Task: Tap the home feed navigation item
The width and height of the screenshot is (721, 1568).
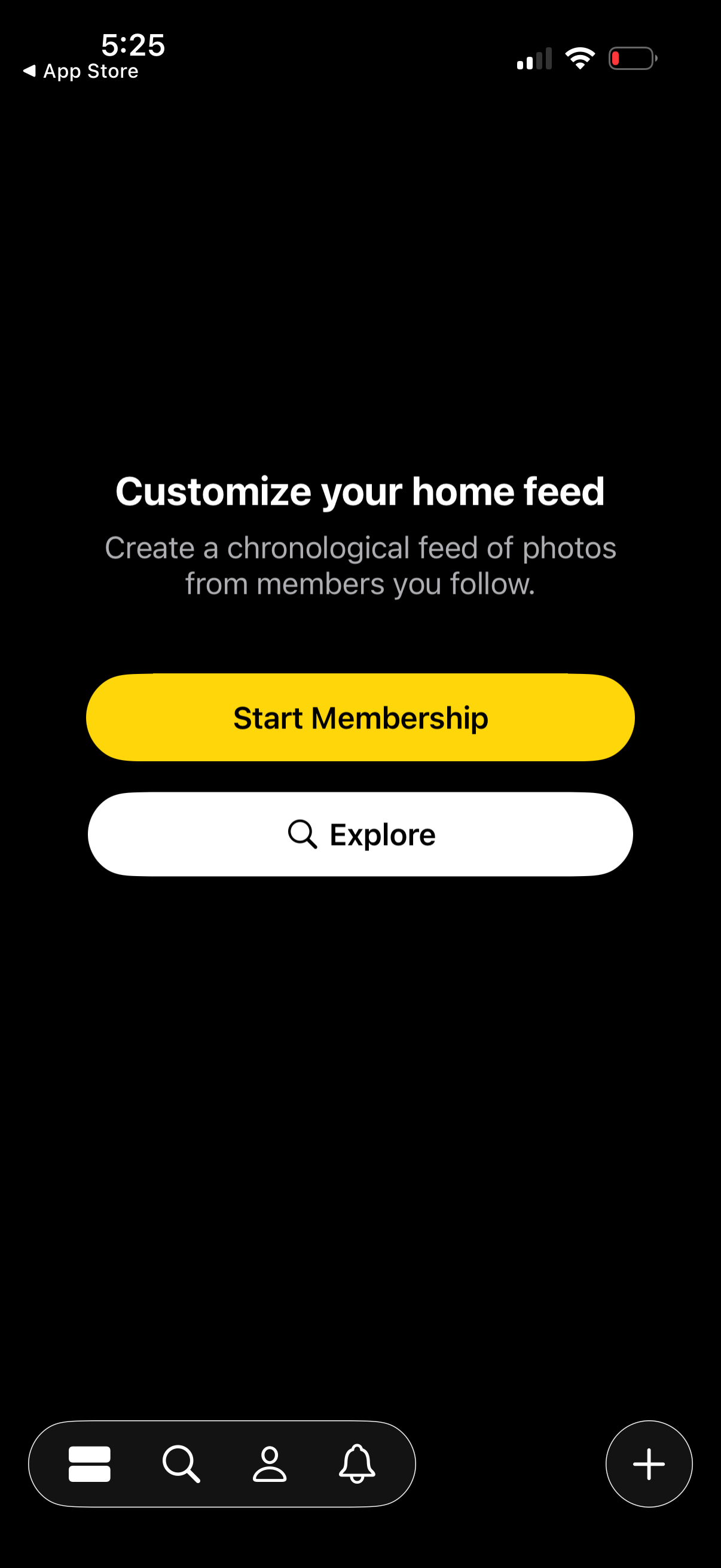Action: coord(90,1463)
